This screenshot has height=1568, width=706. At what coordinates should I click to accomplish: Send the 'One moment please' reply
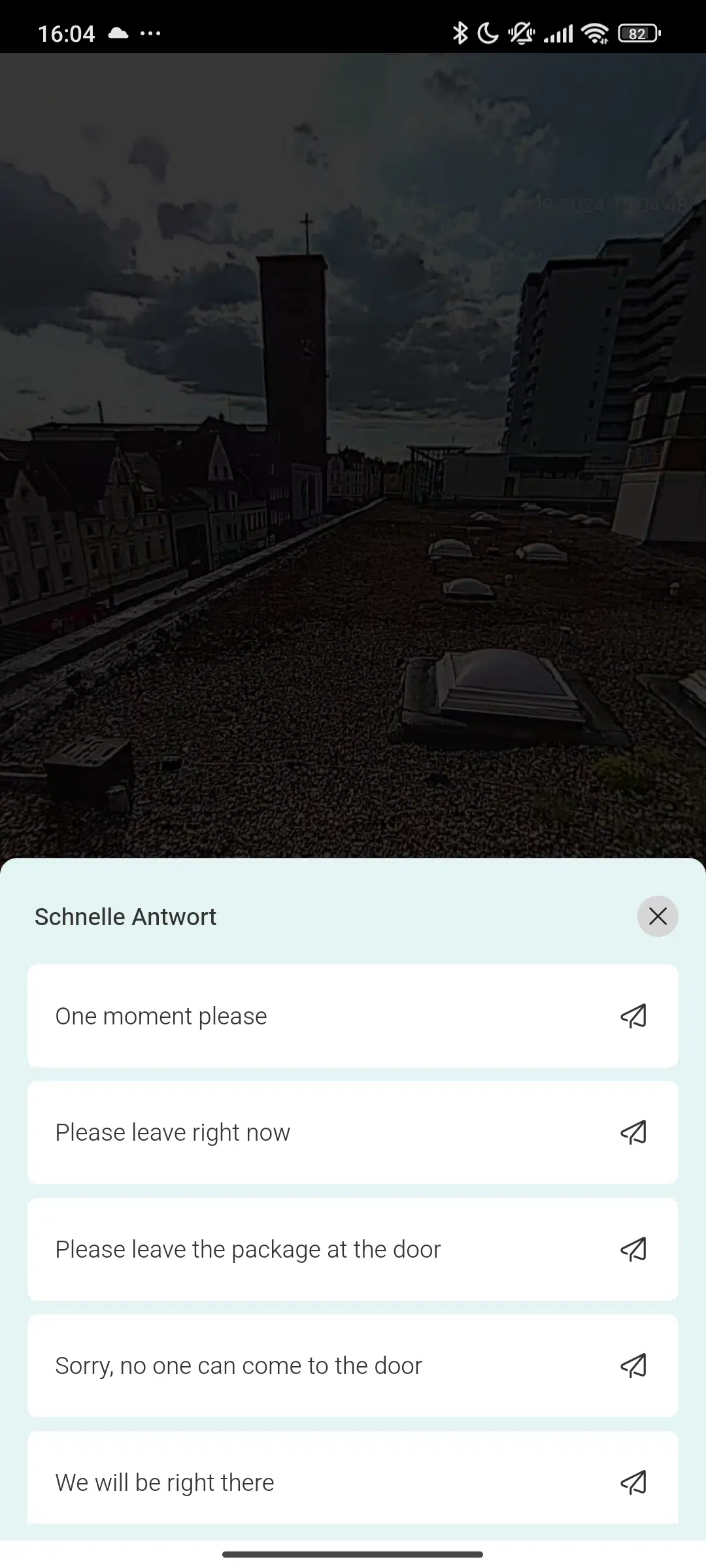pyautogui.click(x=633, y=1016)
